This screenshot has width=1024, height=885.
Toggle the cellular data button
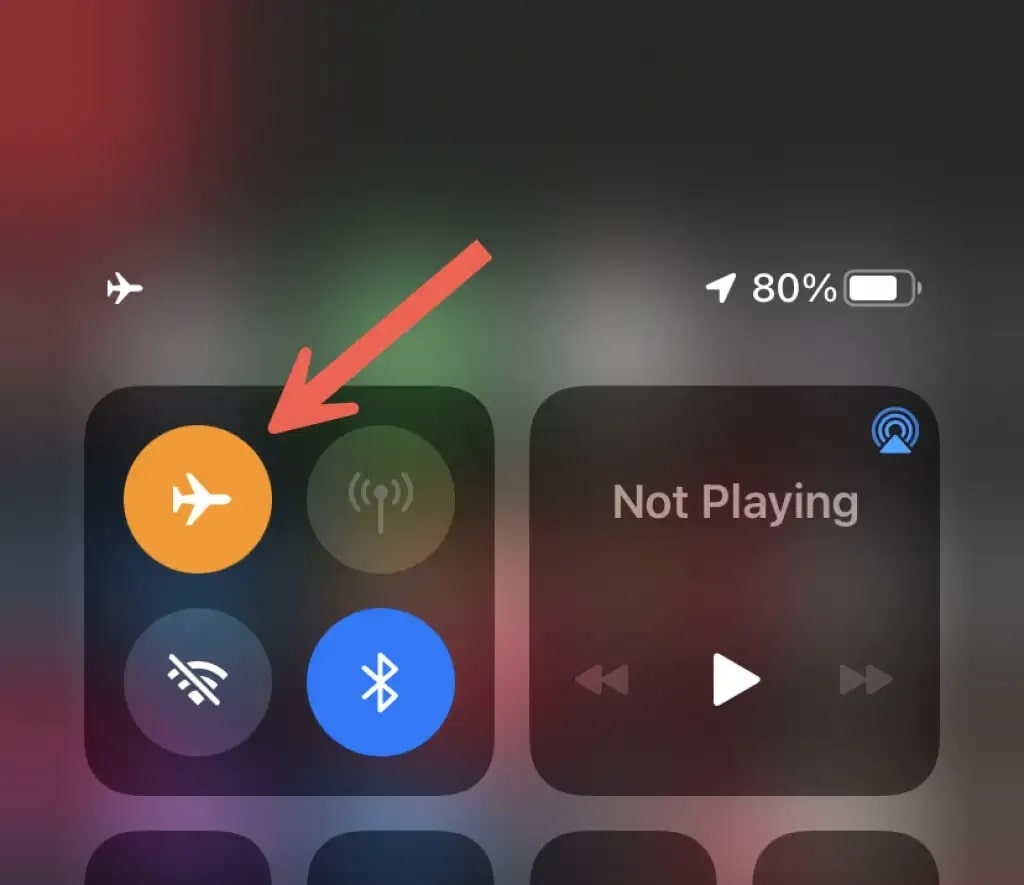click(x=380, y=499)
